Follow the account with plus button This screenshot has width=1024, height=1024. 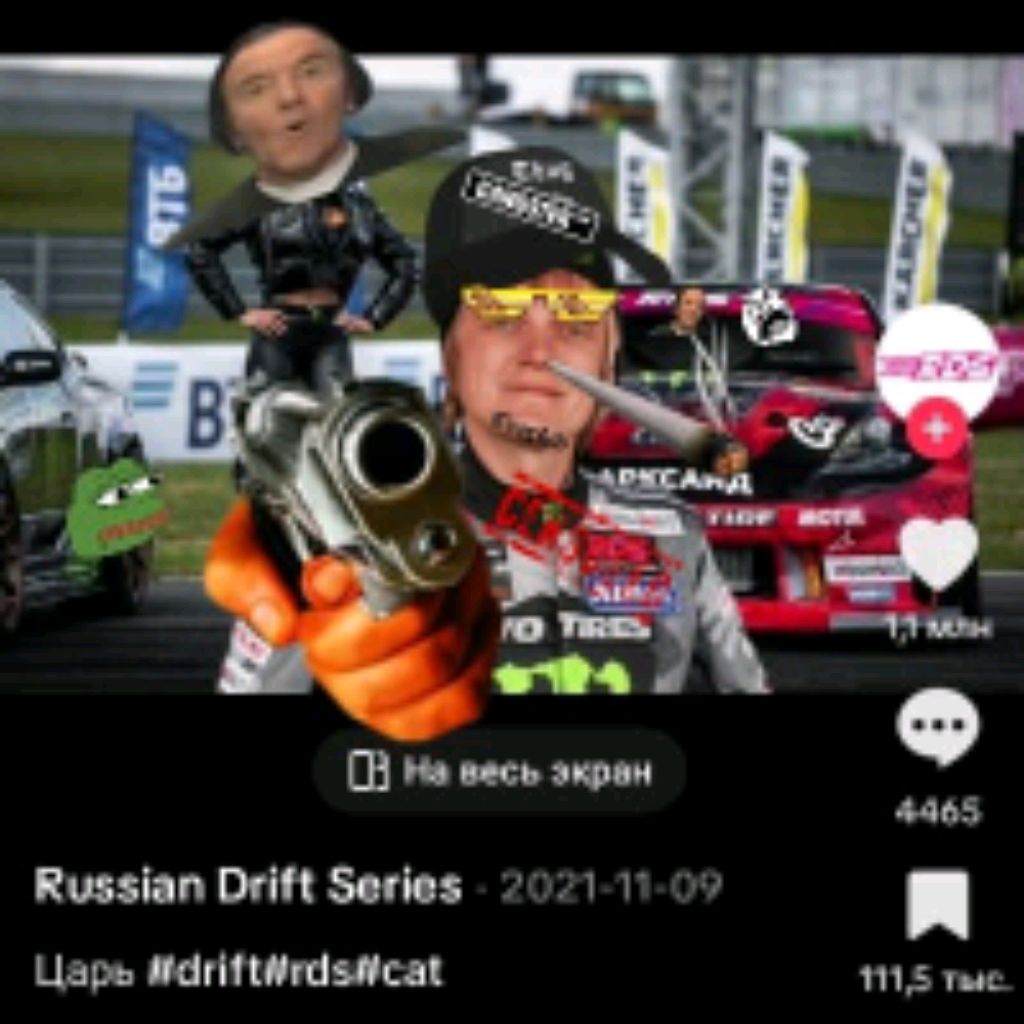(x=937, y=430)
